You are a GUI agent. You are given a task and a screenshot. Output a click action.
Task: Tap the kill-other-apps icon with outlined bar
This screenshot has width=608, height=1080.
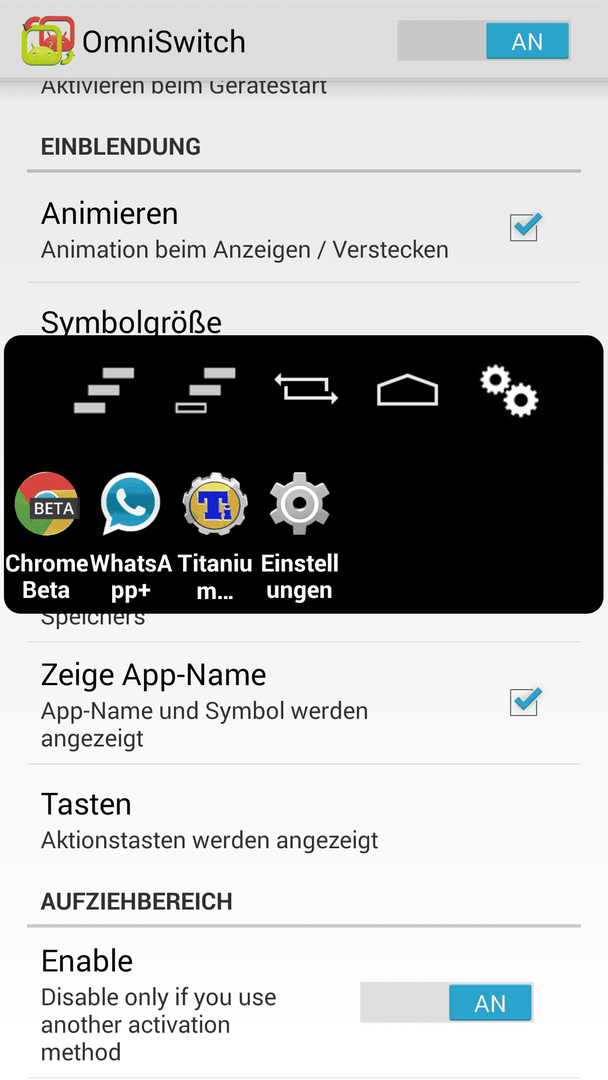pyautogui.click(x=205, y=391)
